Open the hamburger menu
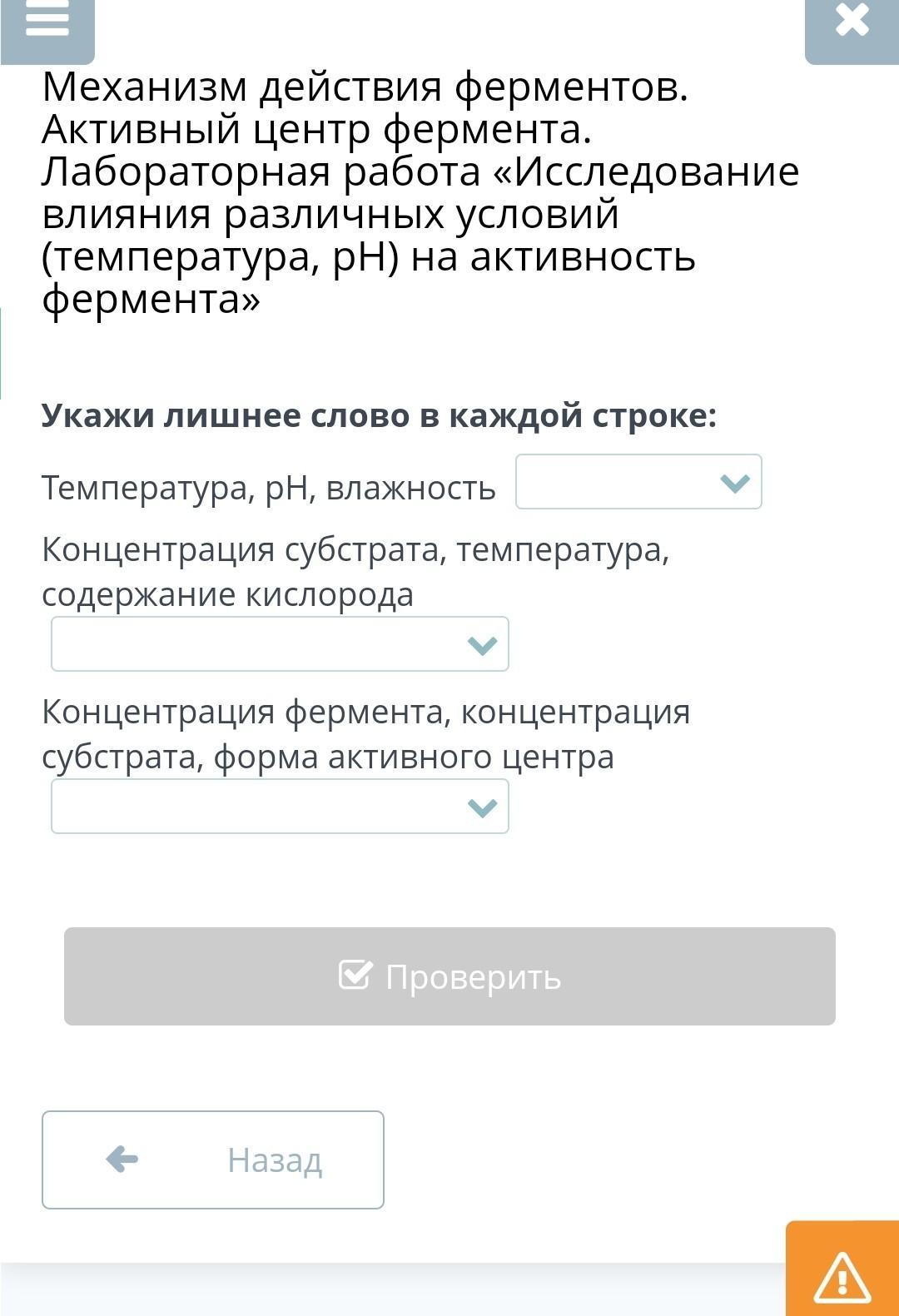Image resolution: width=899 pixels, height=1316 pixels. [x=47, y=23]
